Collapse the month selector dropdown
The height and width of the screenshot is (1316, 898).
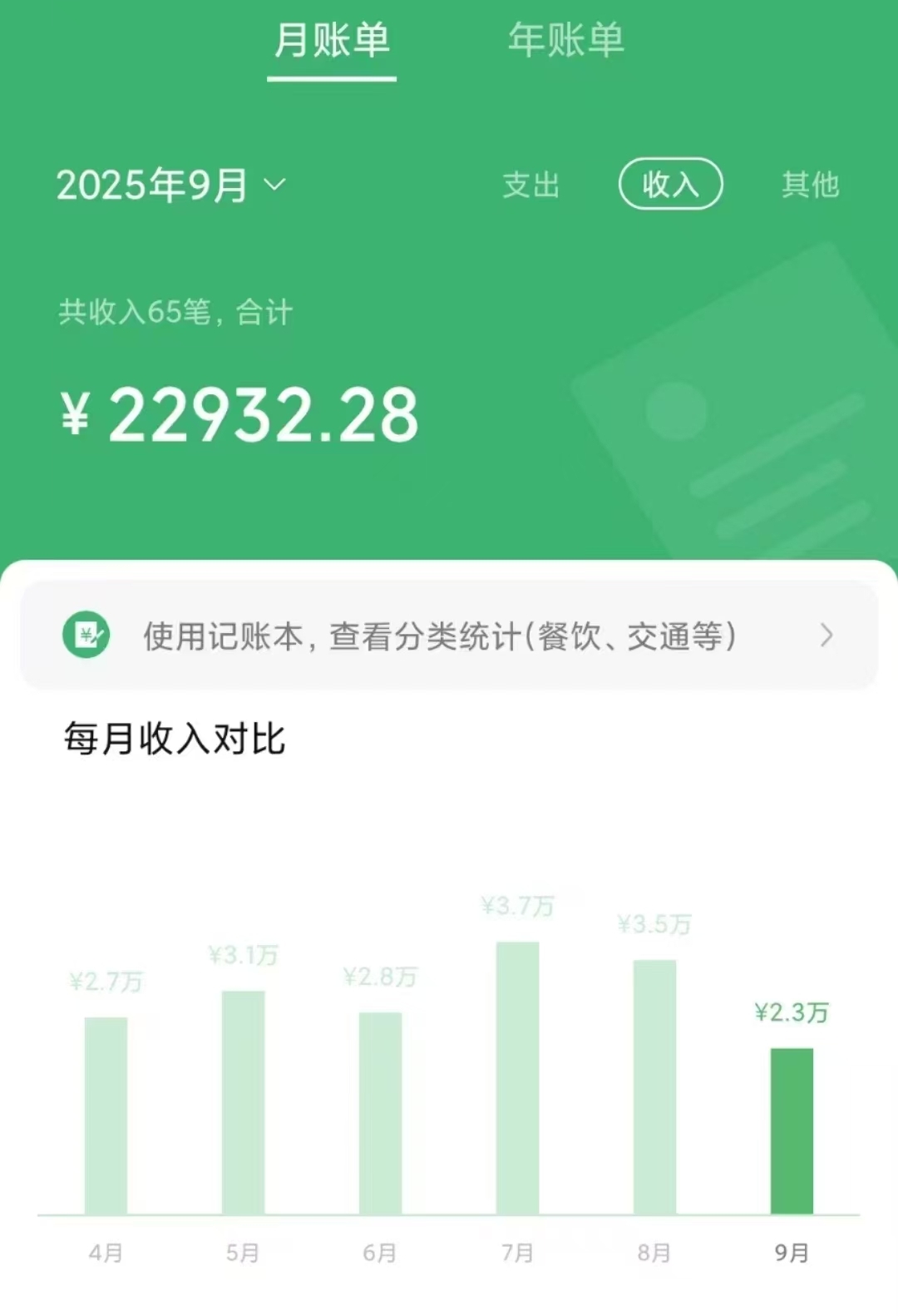pyautogui.click(x=274, y=187)
